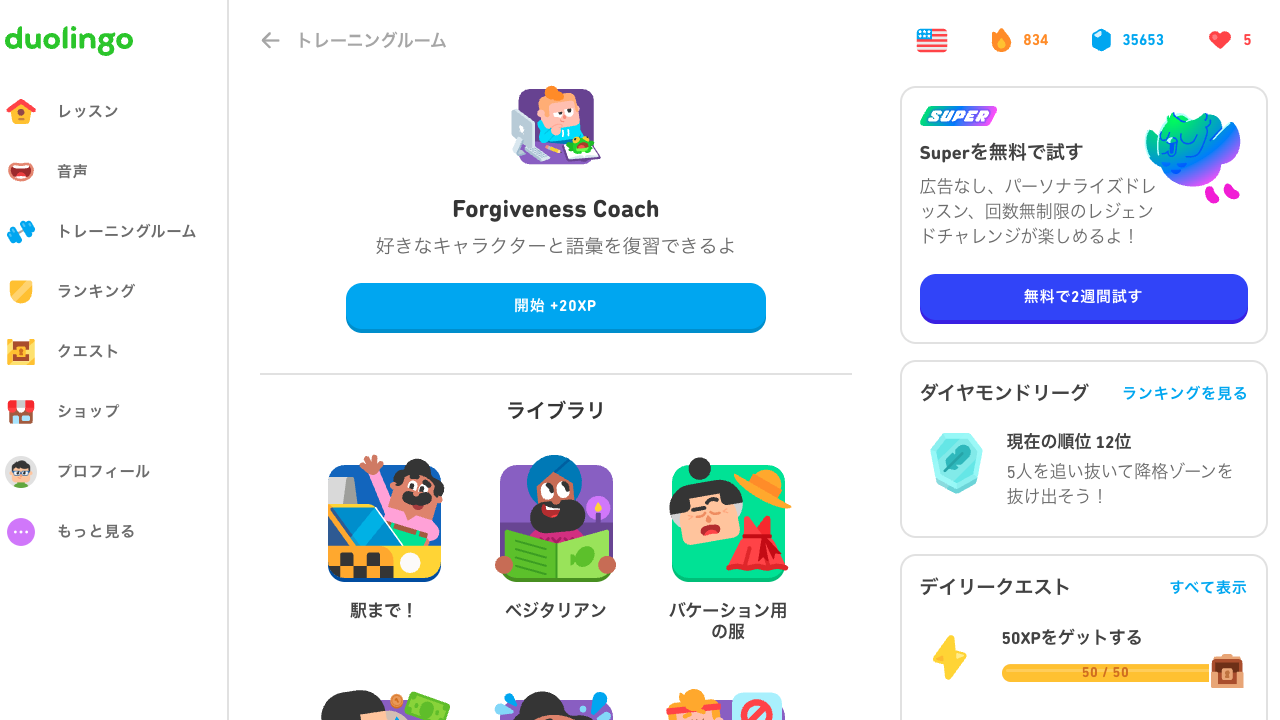Open the クエスト page
1280x720 pixels.
[x=87, y=351]
